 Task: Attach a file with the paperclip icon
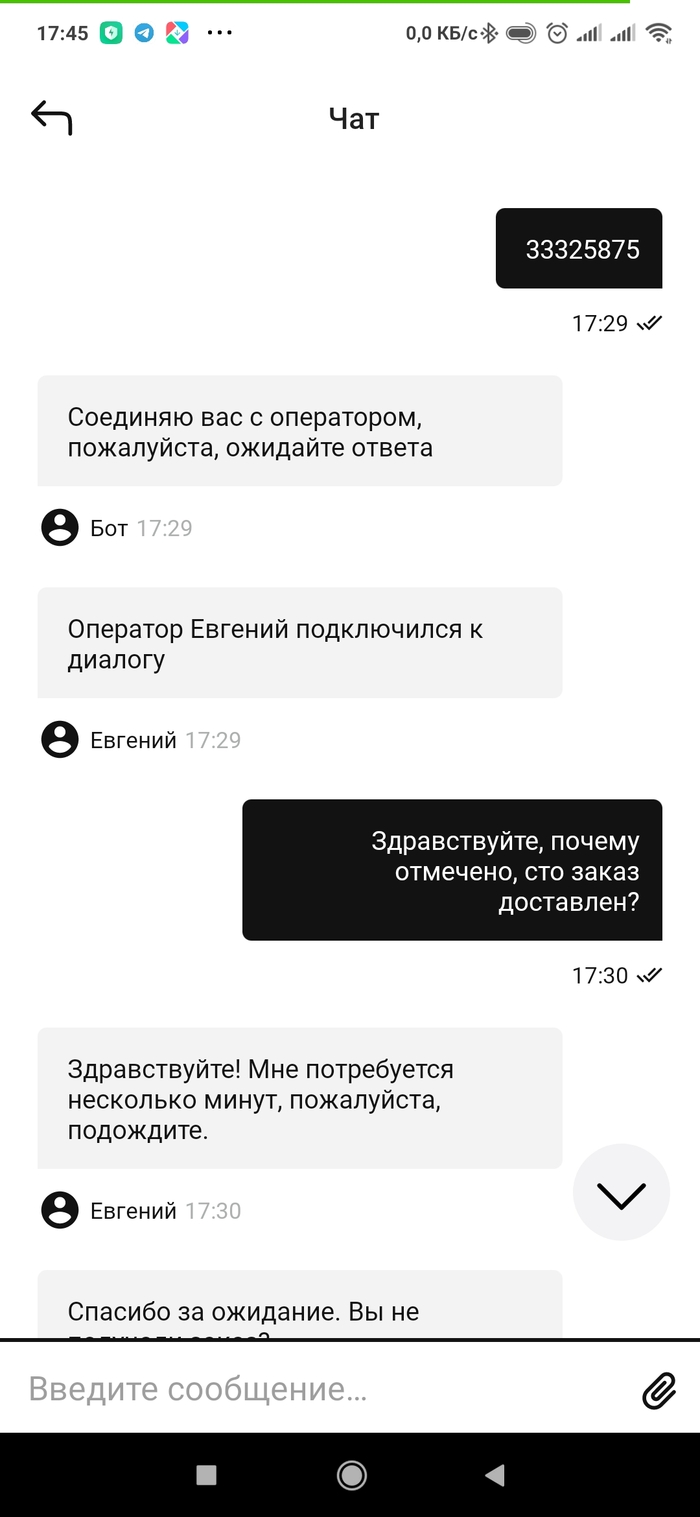click(x=659, y=1390)
